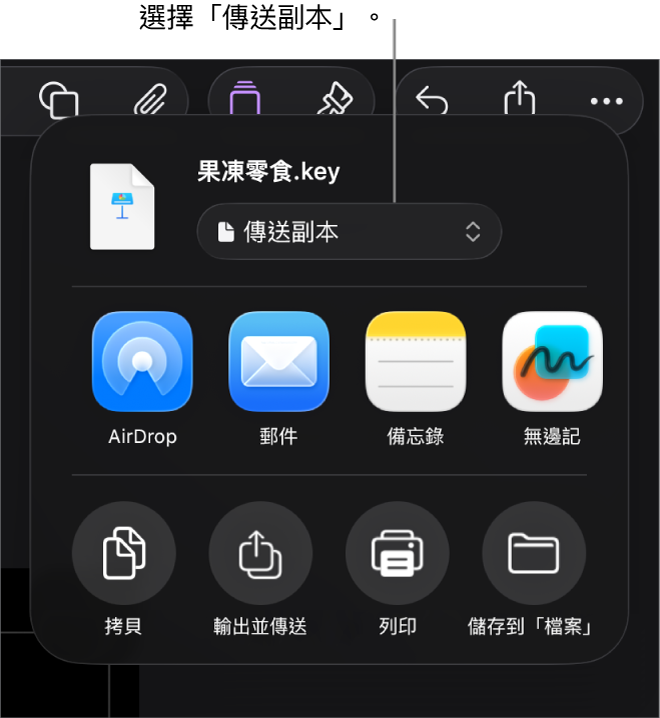660x718 pixels.
Task: Share to 備忘錄 app
Action: click(416, 362)
